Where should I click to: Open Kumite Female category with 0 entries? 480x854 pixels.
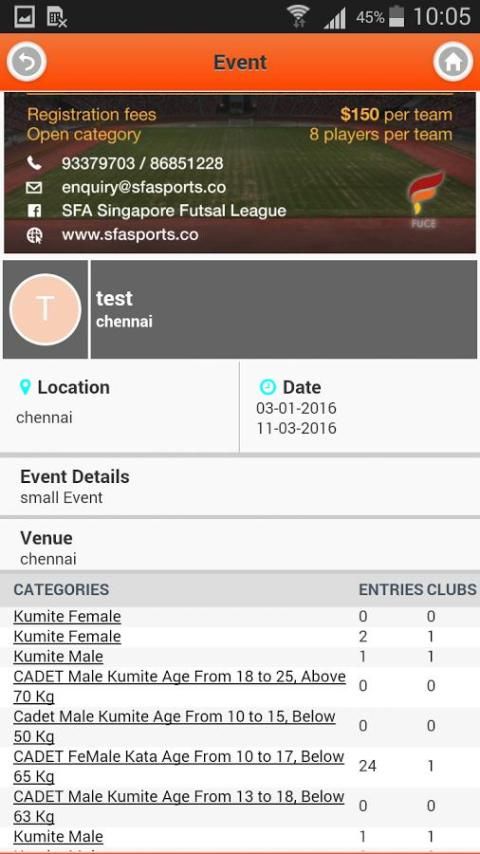(x=67, y=617)
